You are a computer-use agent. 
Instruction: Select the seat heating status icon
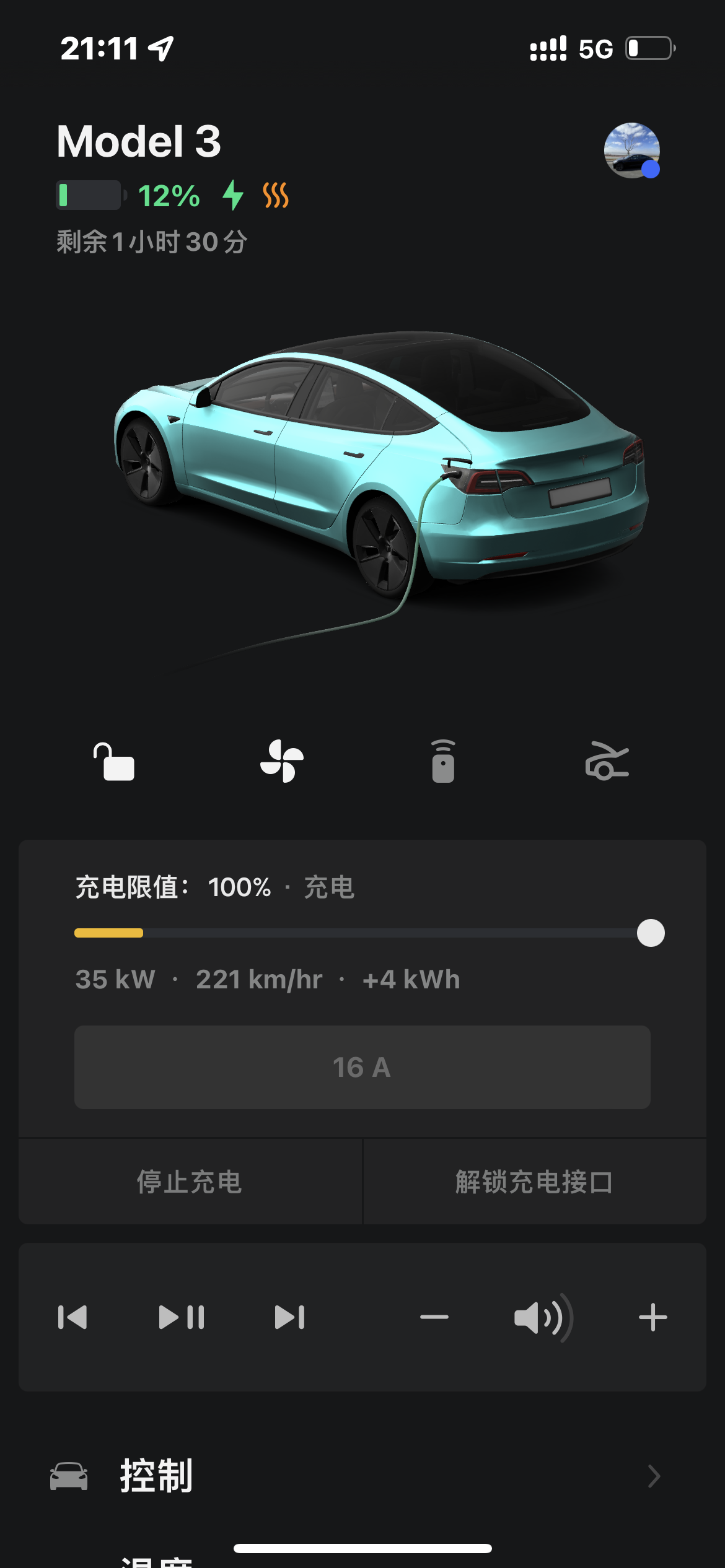tap(275, 196)
